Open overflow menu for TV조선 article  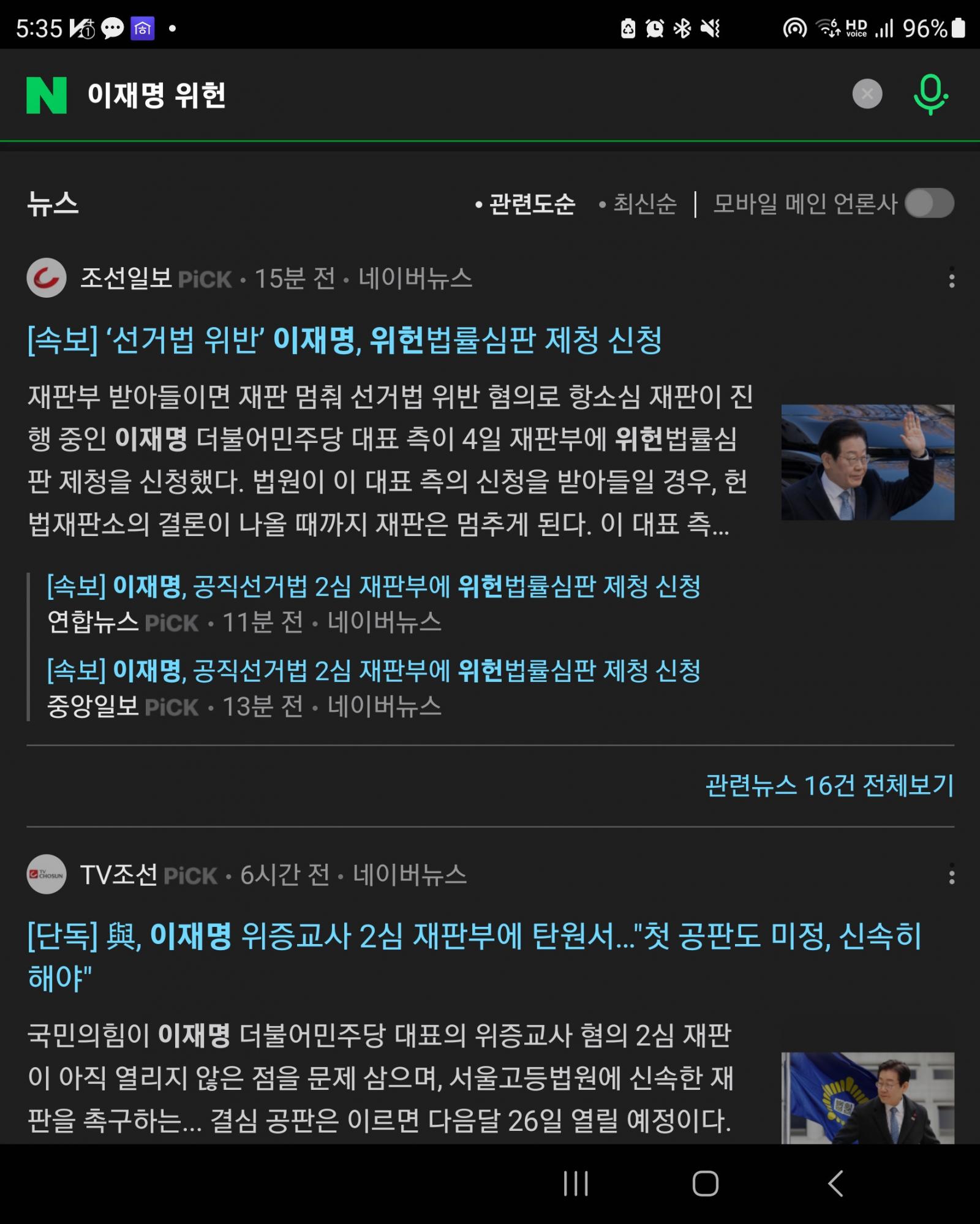[951, 874]
